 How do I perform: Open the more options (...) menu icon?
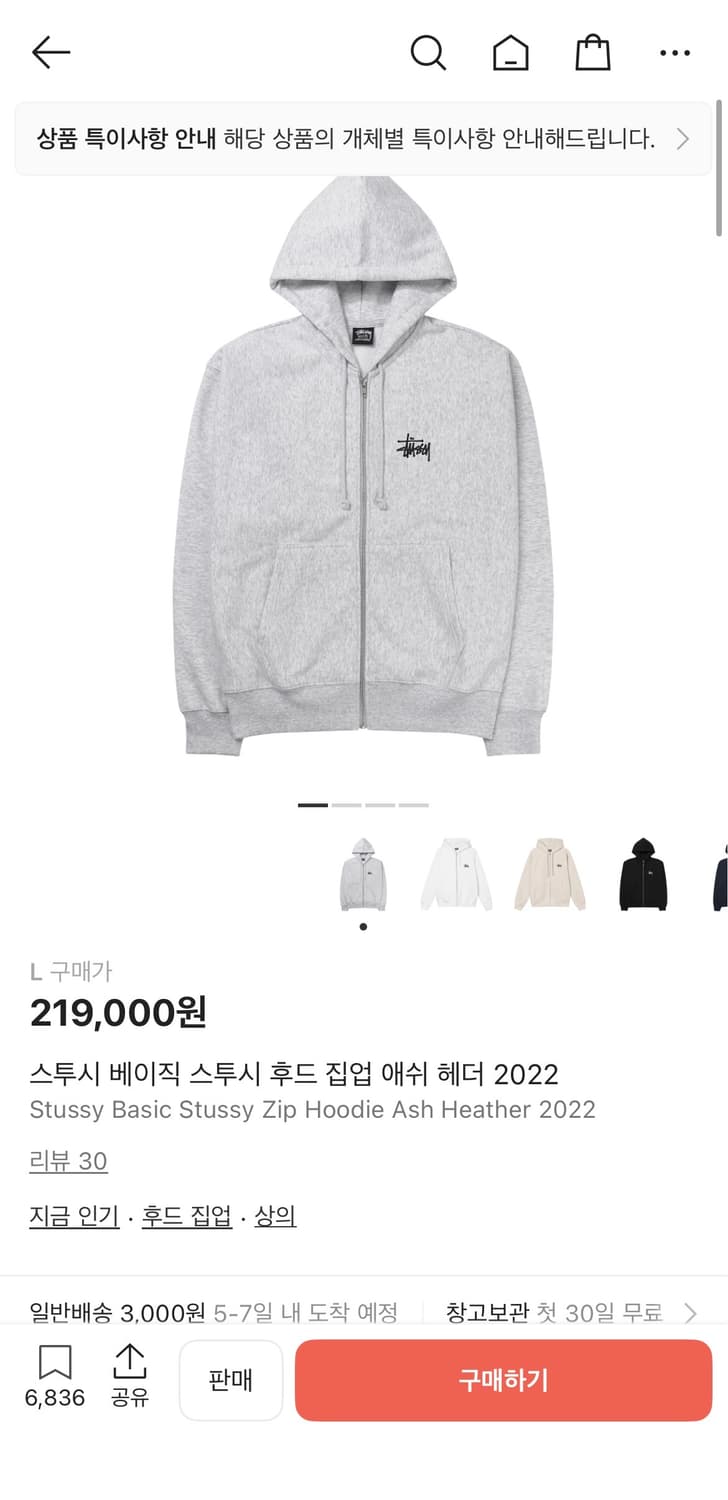(675, 52)
